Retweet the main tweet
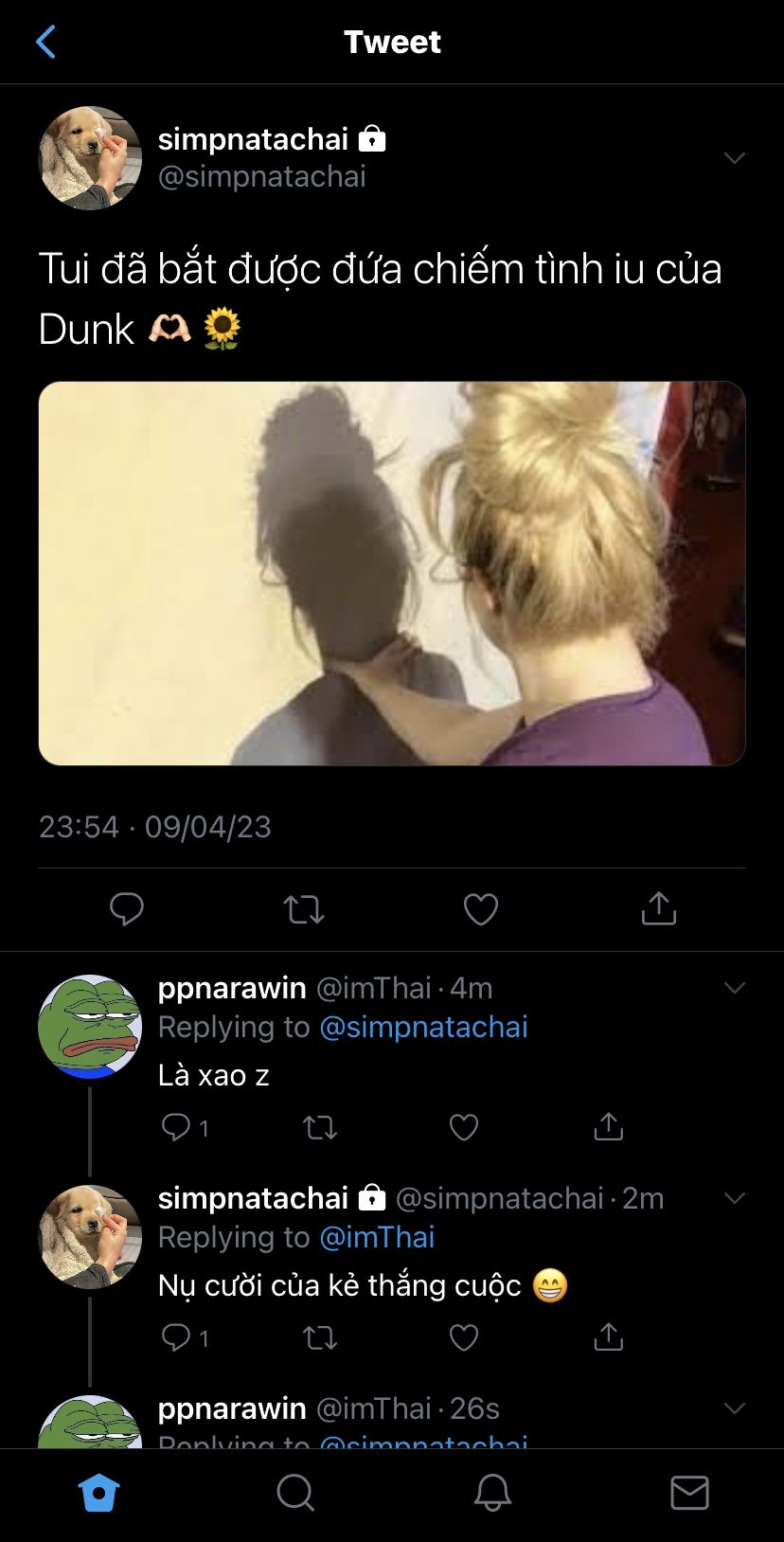The width and height of the screenshot is (784, 1542). [304, 909]
